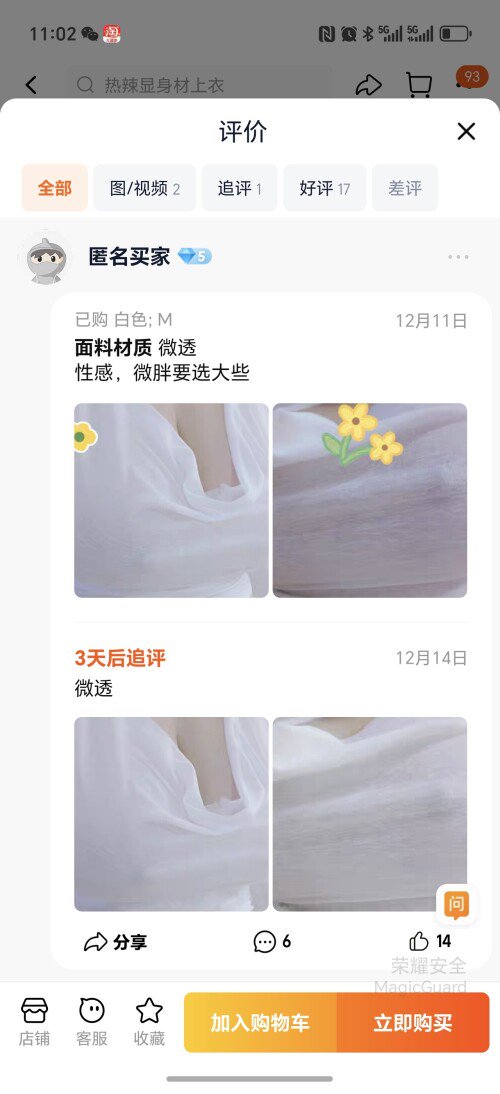Tap 加入购物车 to add to cart
Viewport: 500px width, 1094px height.
[260, 1023]
